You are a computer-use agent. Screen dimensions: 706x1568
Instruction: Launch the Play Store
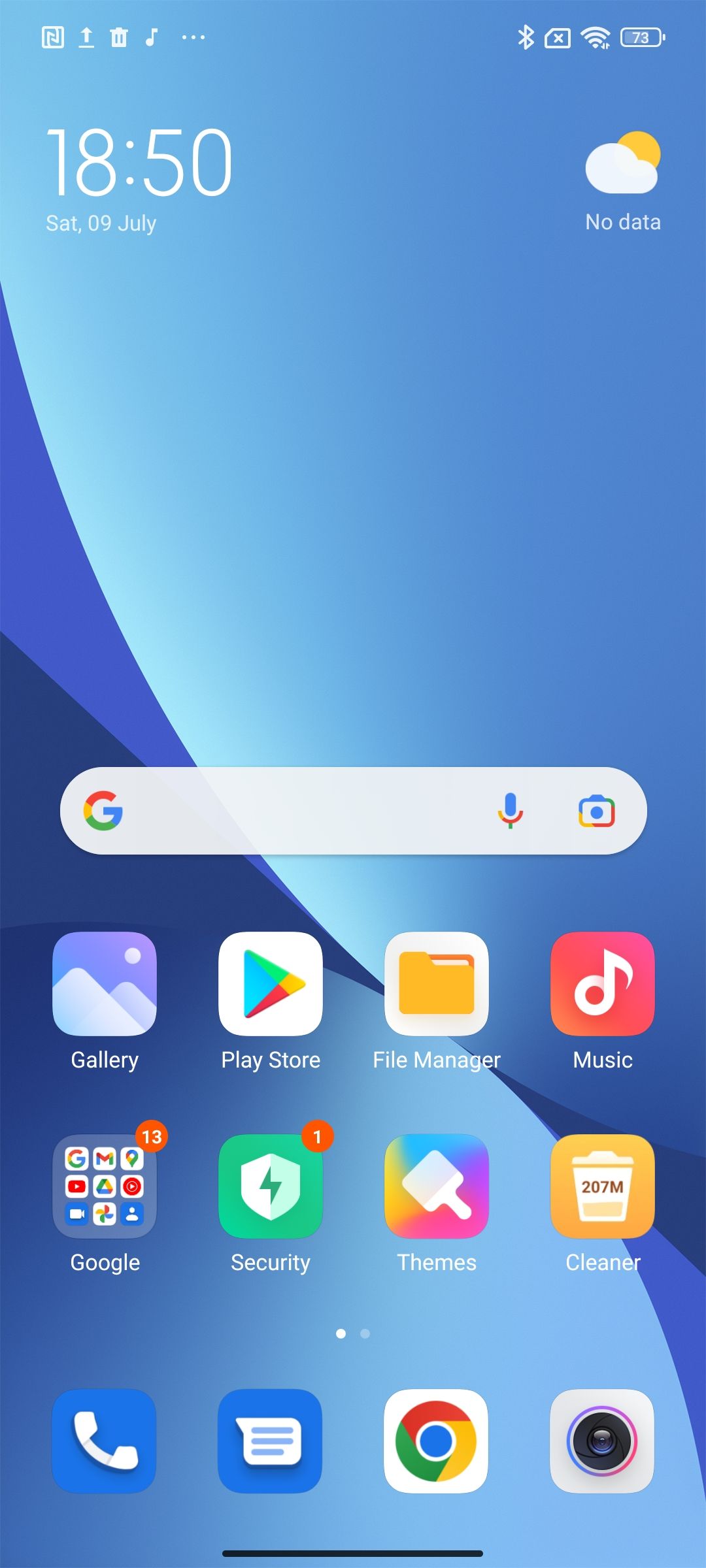[x=271, y=984]
